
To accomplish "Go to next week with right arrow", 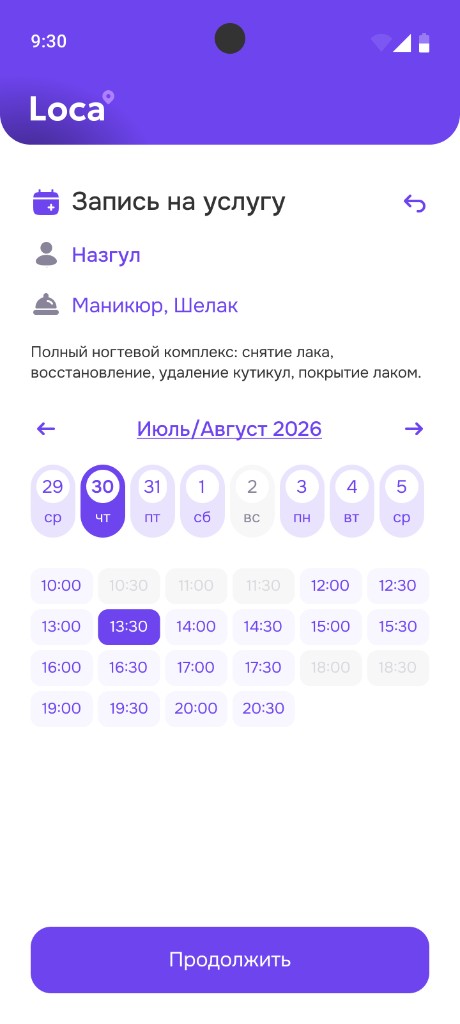I will point(414,429).
